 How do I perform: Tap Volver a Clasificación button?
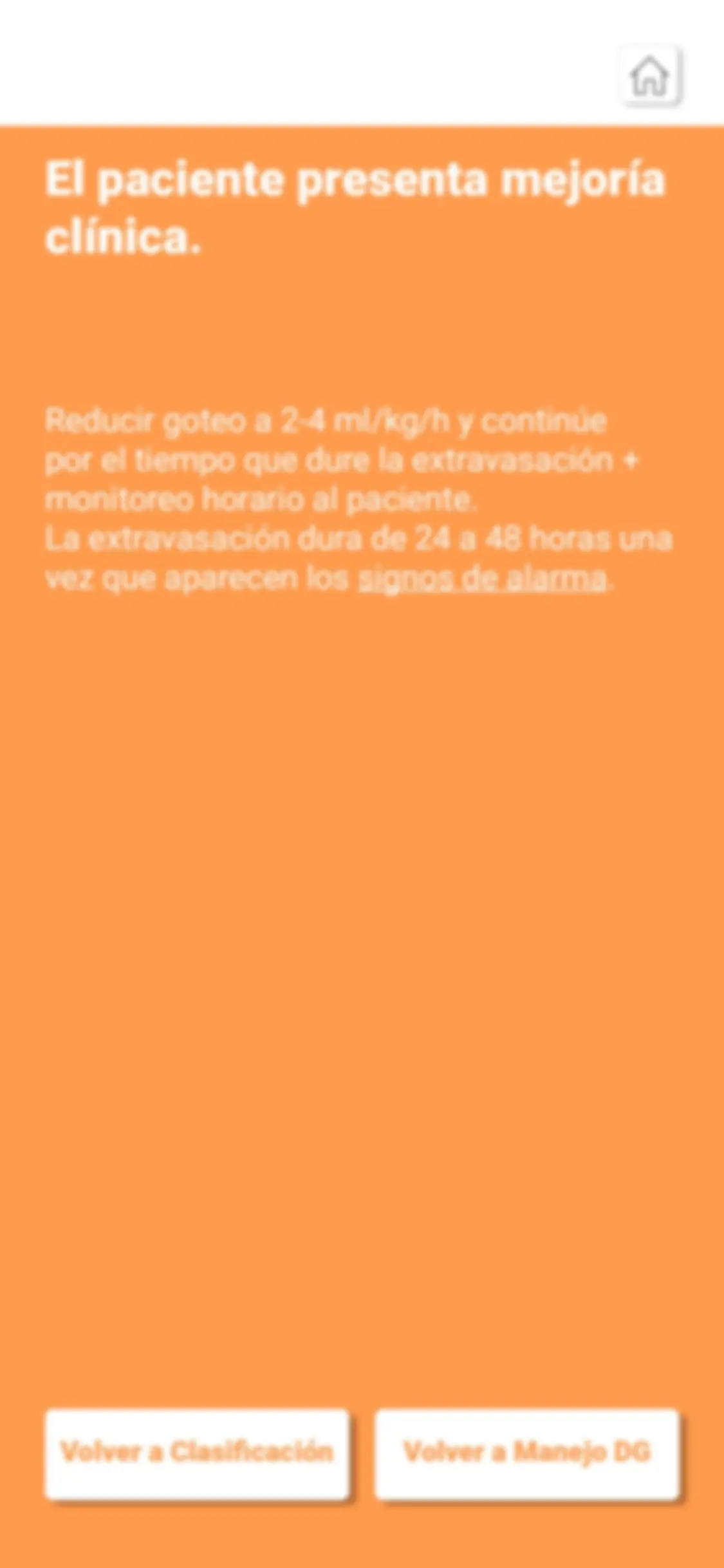click(197, 1453)
